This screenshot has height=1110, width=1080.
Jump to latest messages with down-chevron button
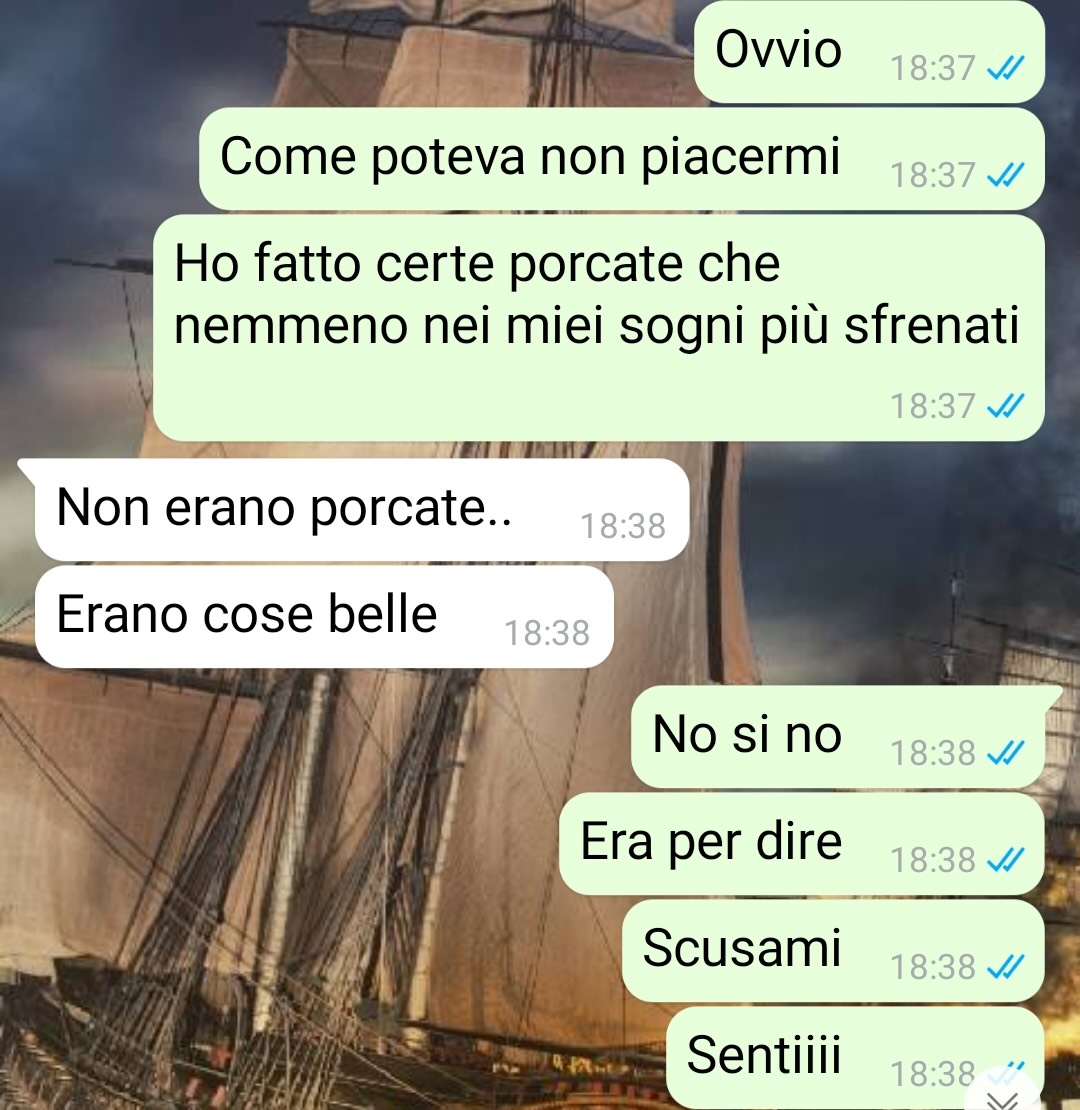tap(1003, 1096)
